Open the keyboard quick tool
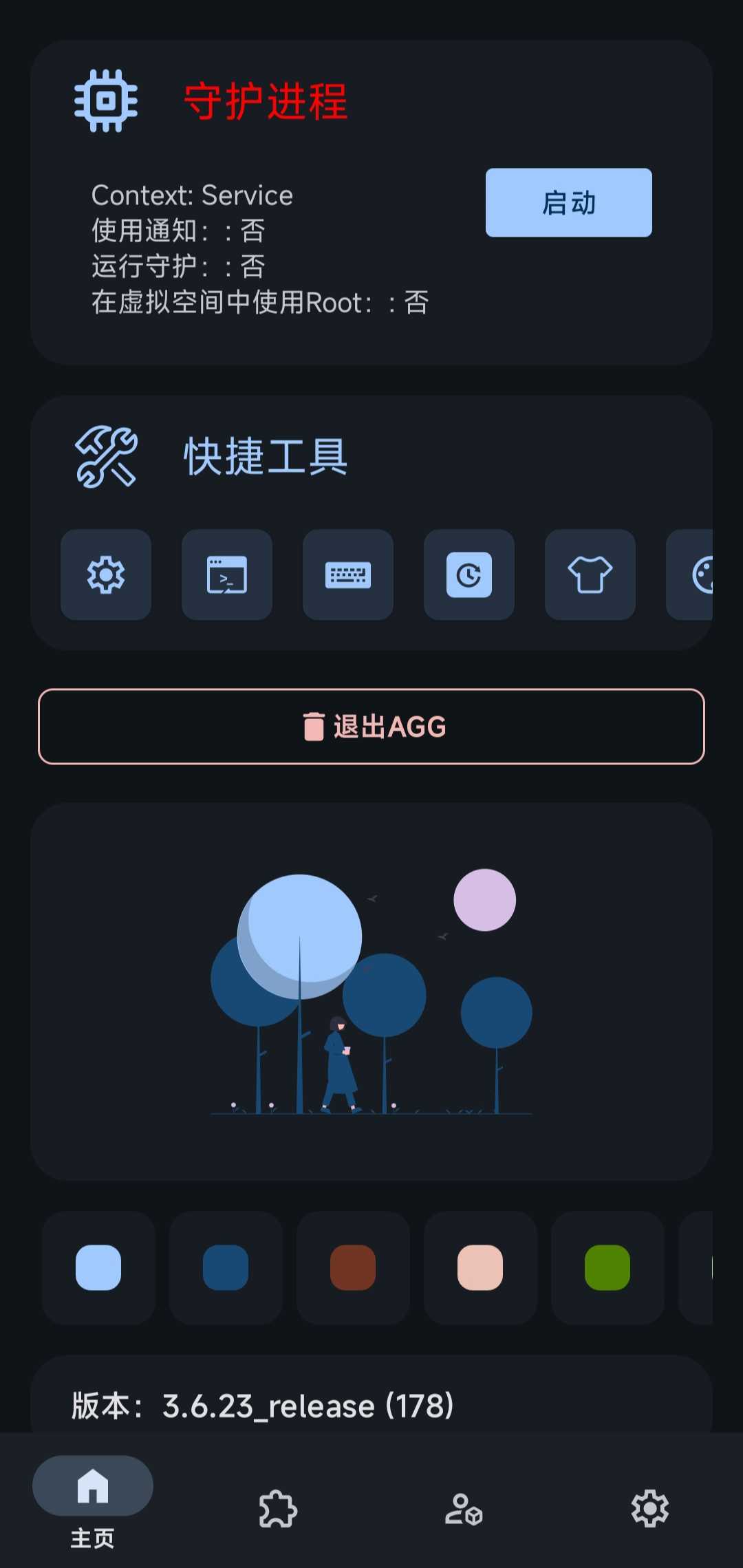The image size is (743, 1568). click(348, 574)
